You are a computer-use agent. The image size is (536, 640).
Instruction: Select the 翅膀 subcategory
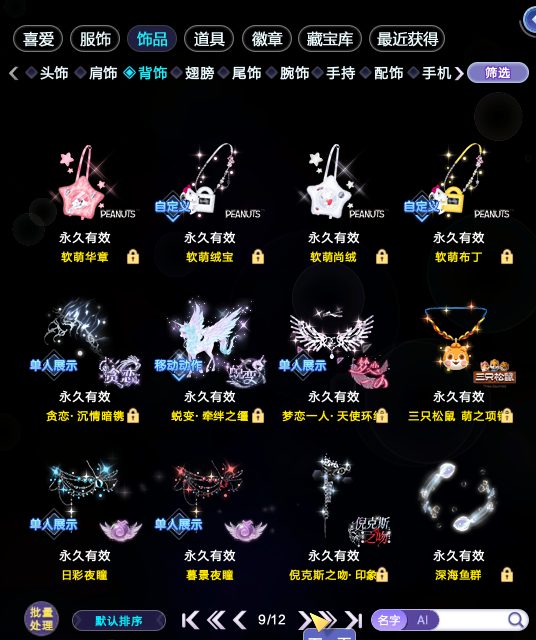tap(193, 73)
